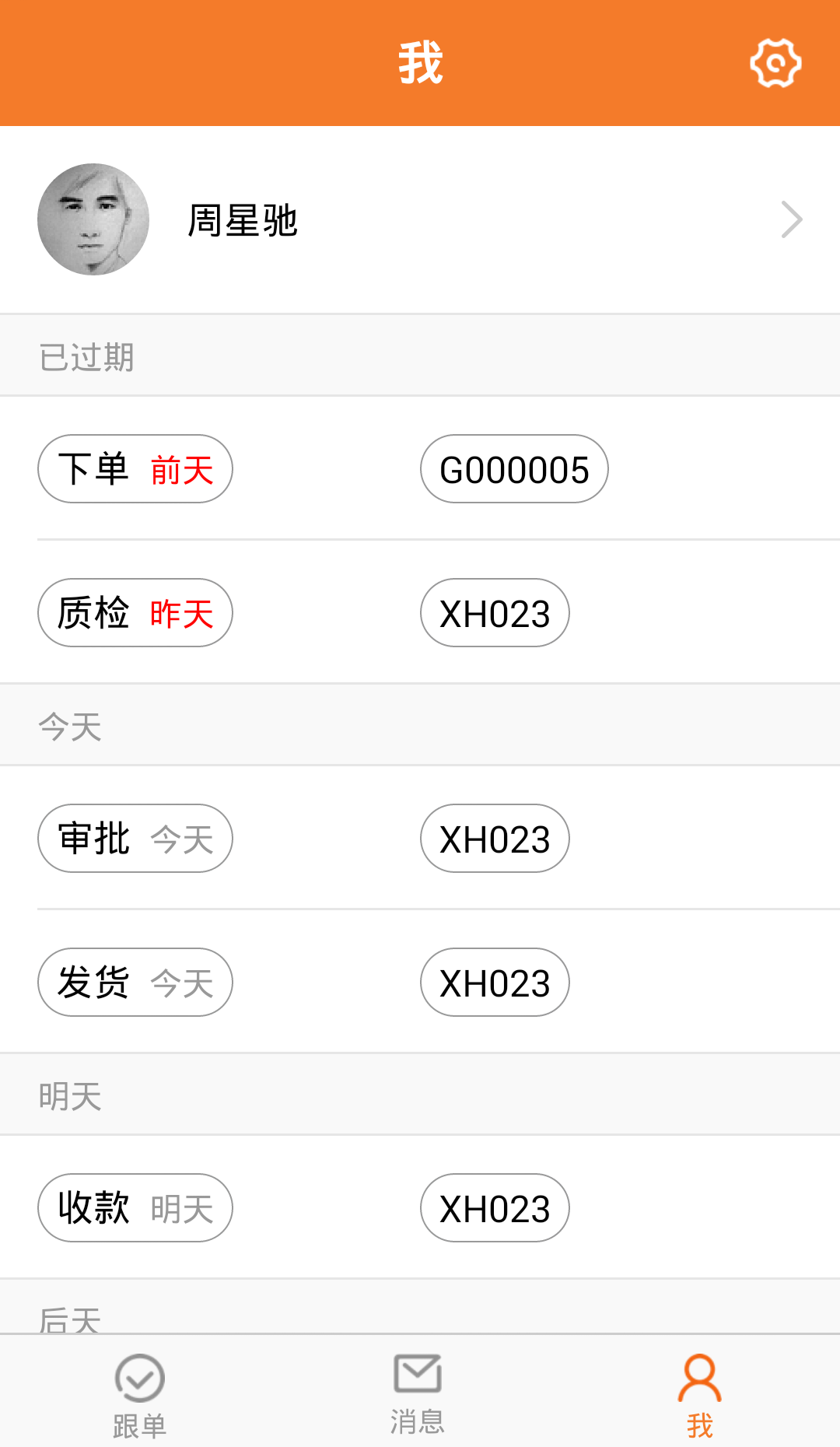Open XH023 in the 收款 row

click(x=495, y=1208)
